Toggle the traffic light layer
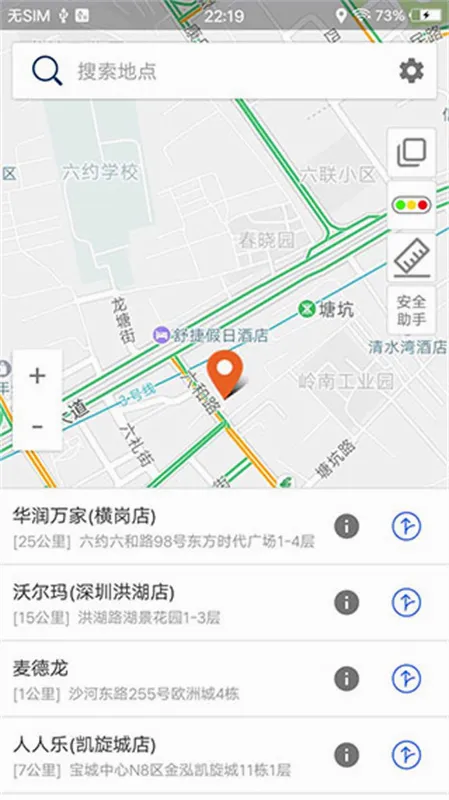The width and height of the screenshot is (449, 800). tap(411, 205)
